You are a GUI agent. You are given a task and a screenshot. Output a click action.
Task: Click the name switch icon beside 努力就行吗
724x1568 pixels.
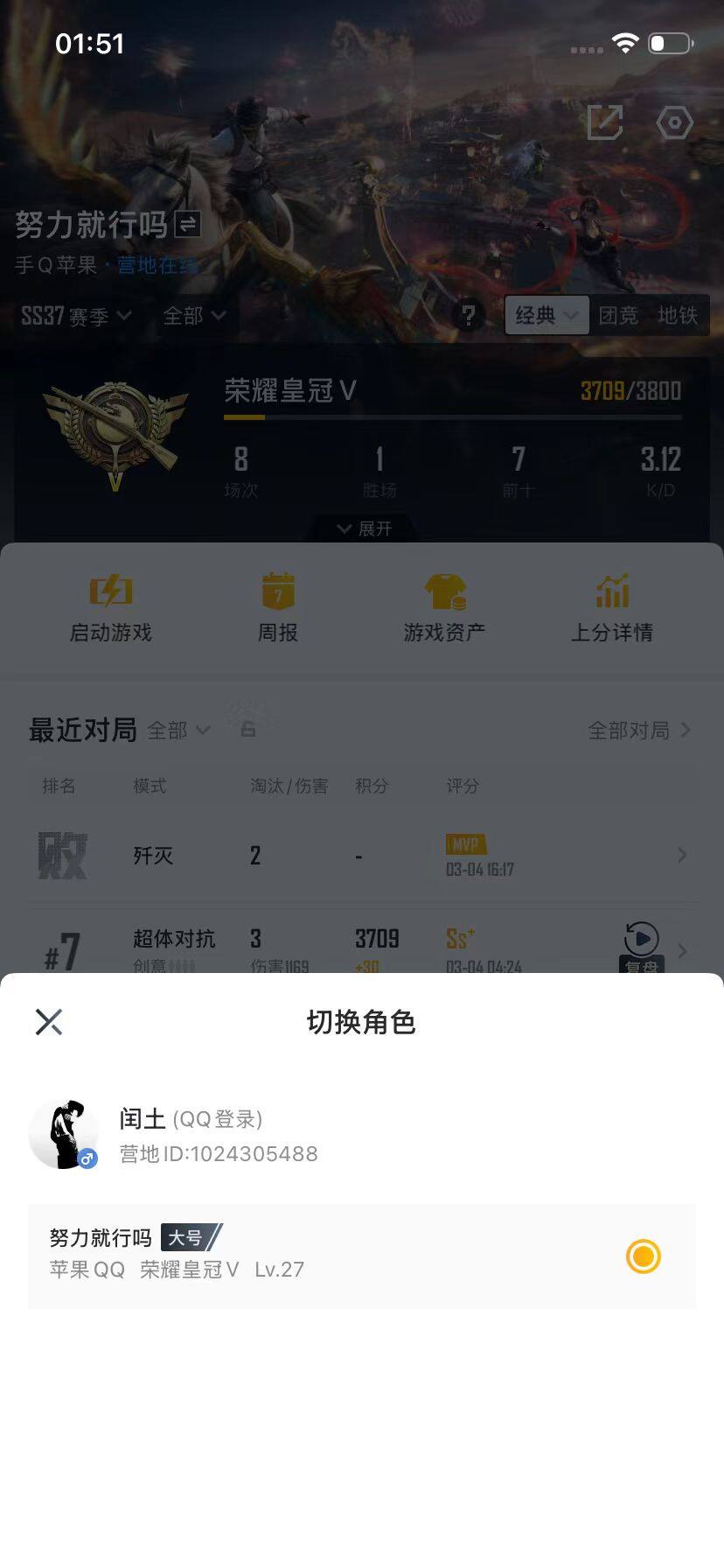point(184,225)
